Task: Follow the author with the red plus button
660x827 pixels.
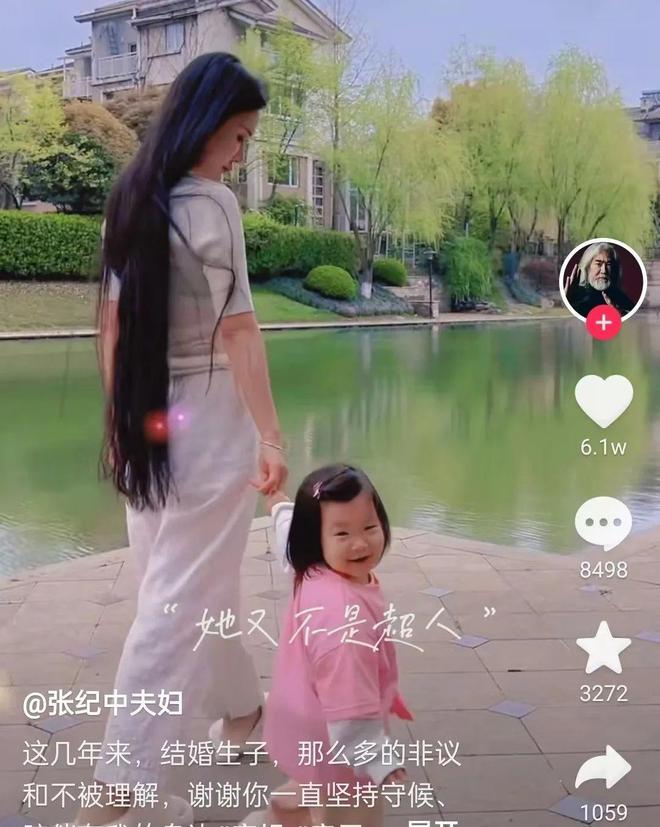Action: click(x=603, y=323)
